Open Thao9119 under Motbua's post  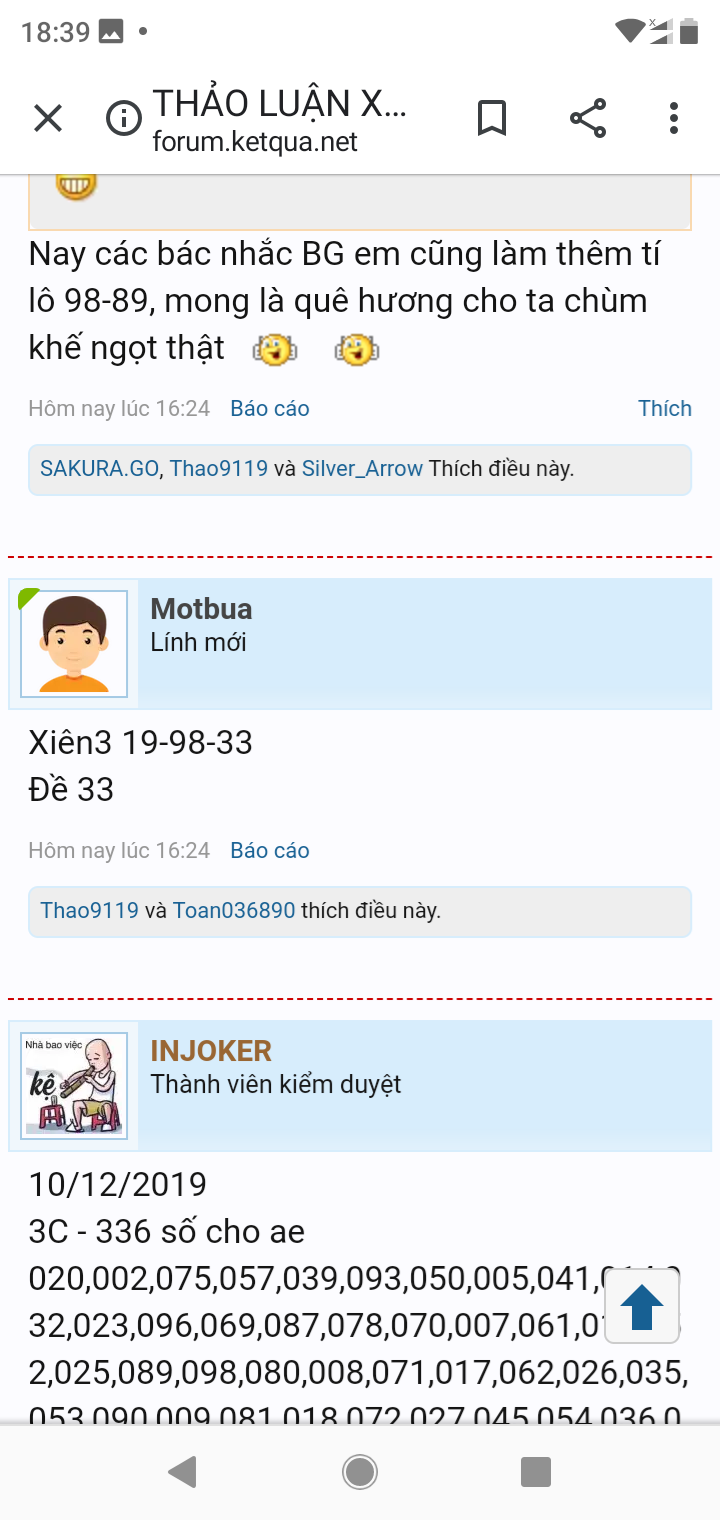pos(89,910)
